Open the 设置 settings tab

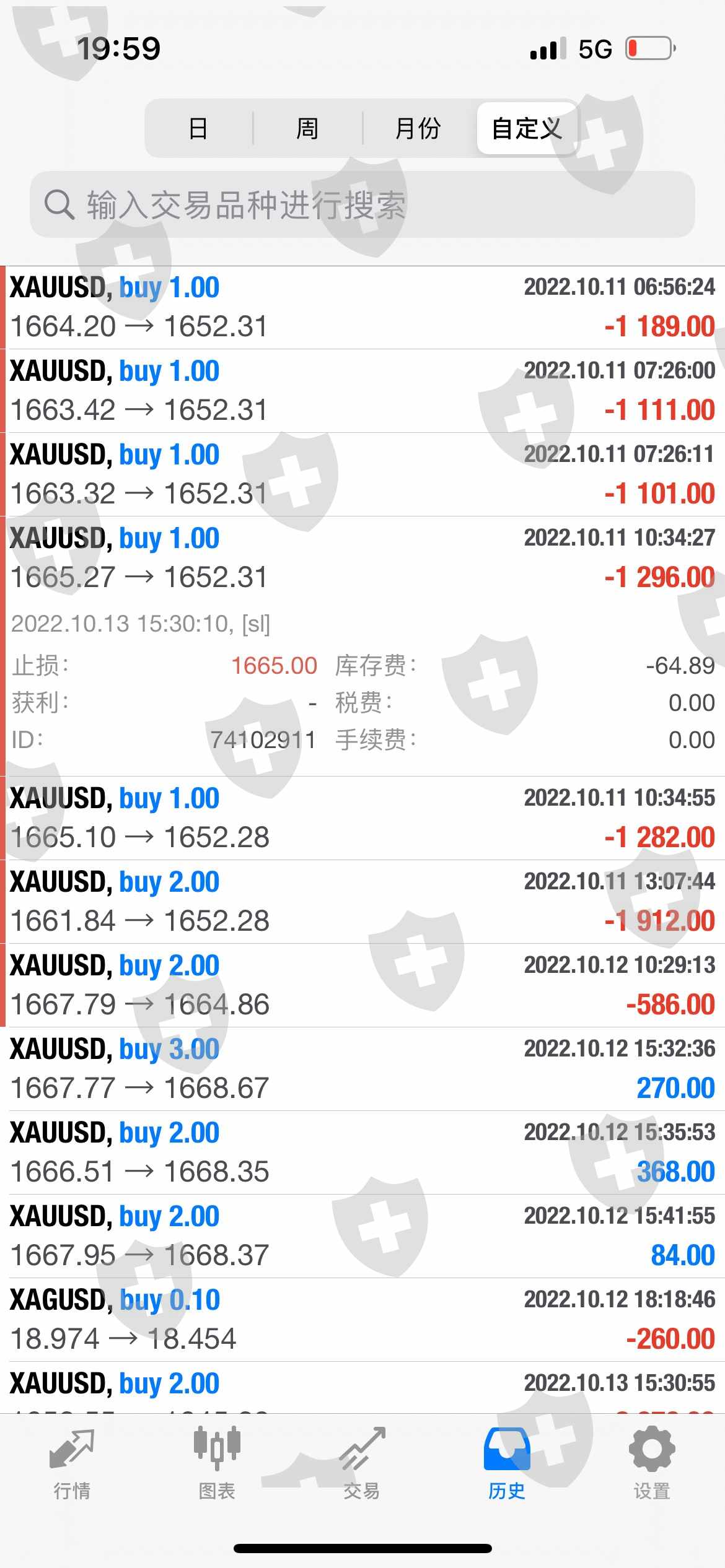(652, 1464)
